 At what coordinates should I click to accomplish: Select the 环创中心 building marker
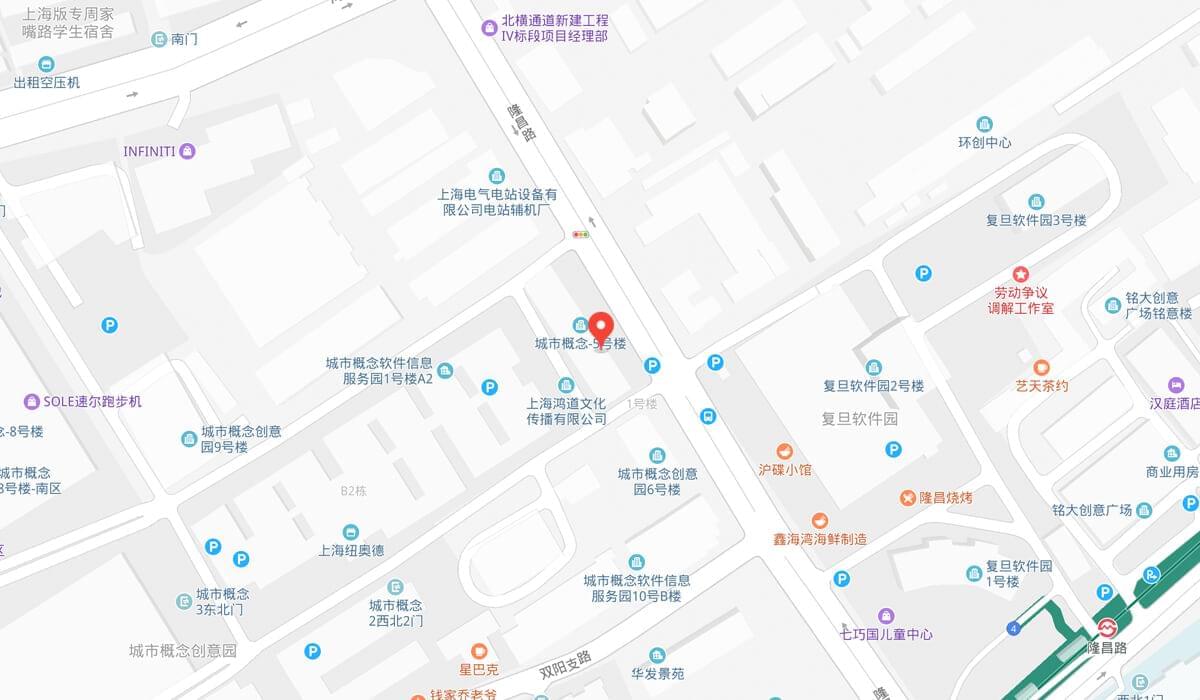pyautogui.click(x=985, y=125)
